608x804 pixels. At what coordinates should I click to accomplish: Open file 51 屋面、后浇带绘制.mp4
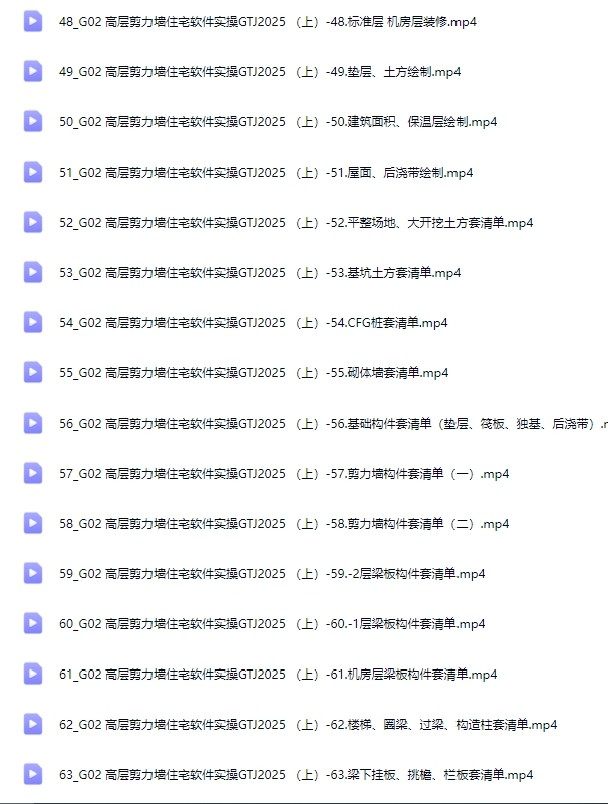266,172
